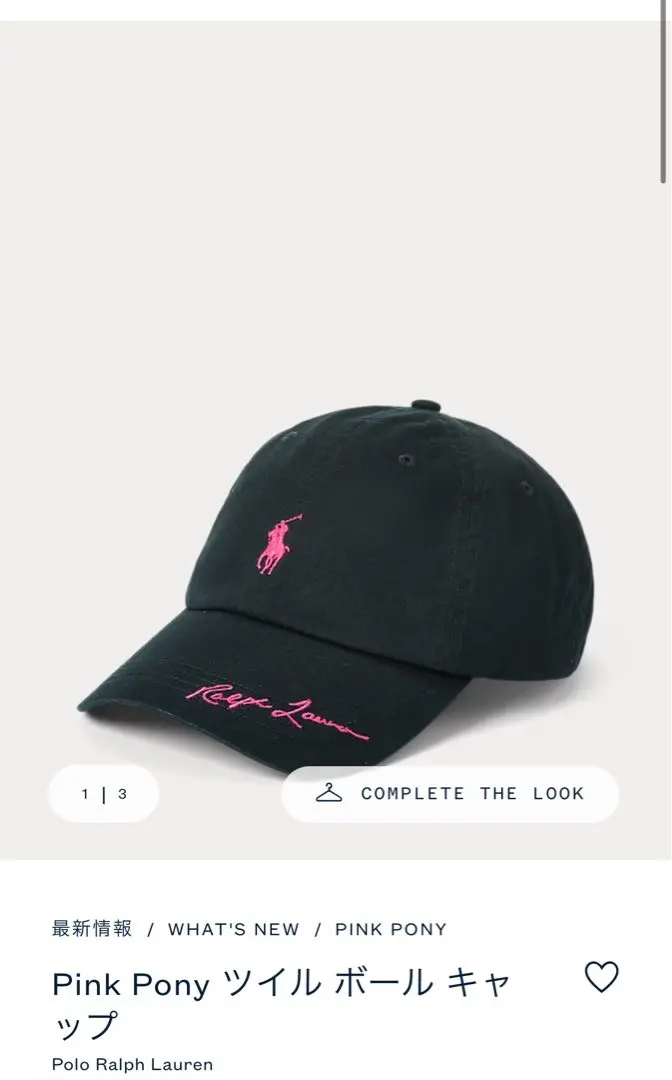This screenshot has height=1080, width=672.
Task: Tap the Complete the Look button
Action: tap(450, 794)
